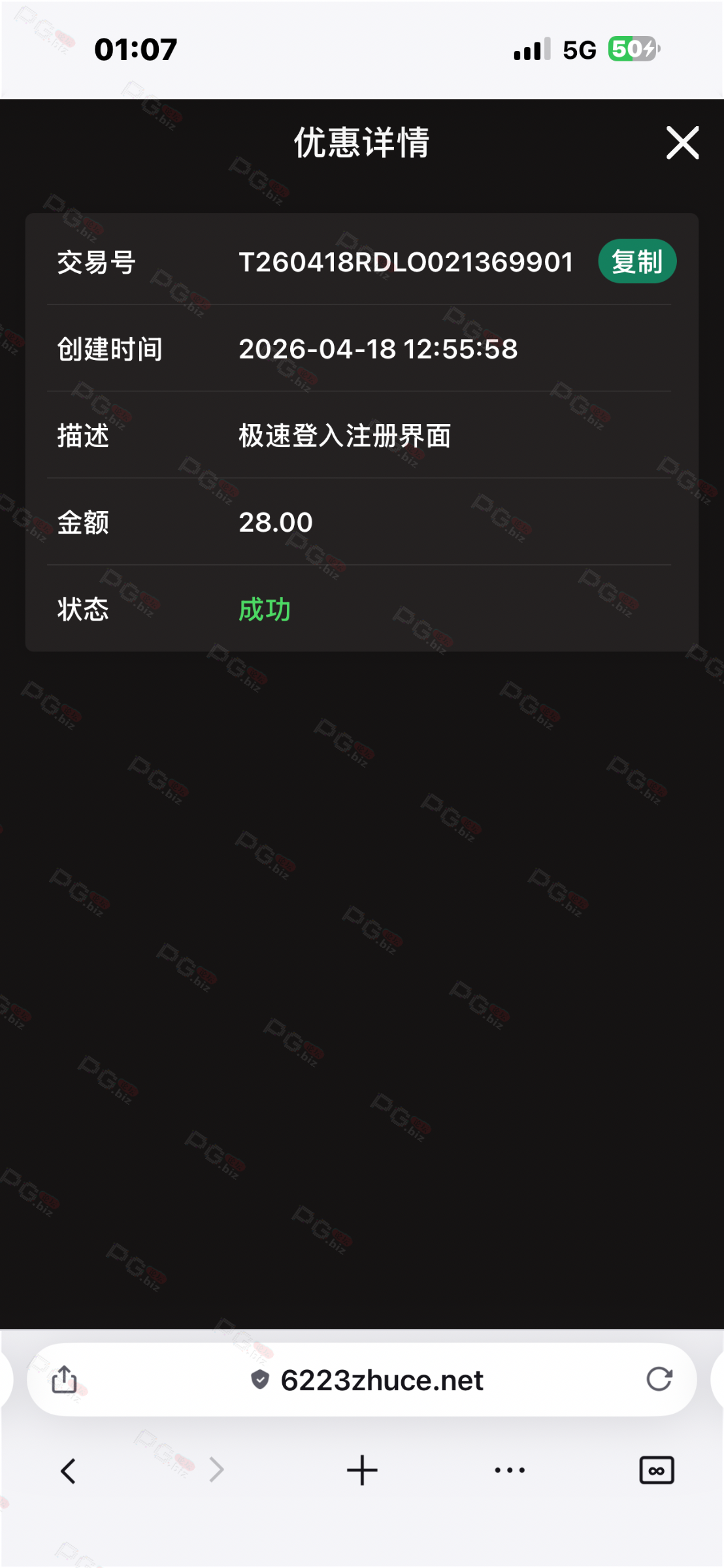This screenshot has width=724, height=1568.
Task: Show the open tabs overview
Action: pyautogui.click(x=656, y=1471)
